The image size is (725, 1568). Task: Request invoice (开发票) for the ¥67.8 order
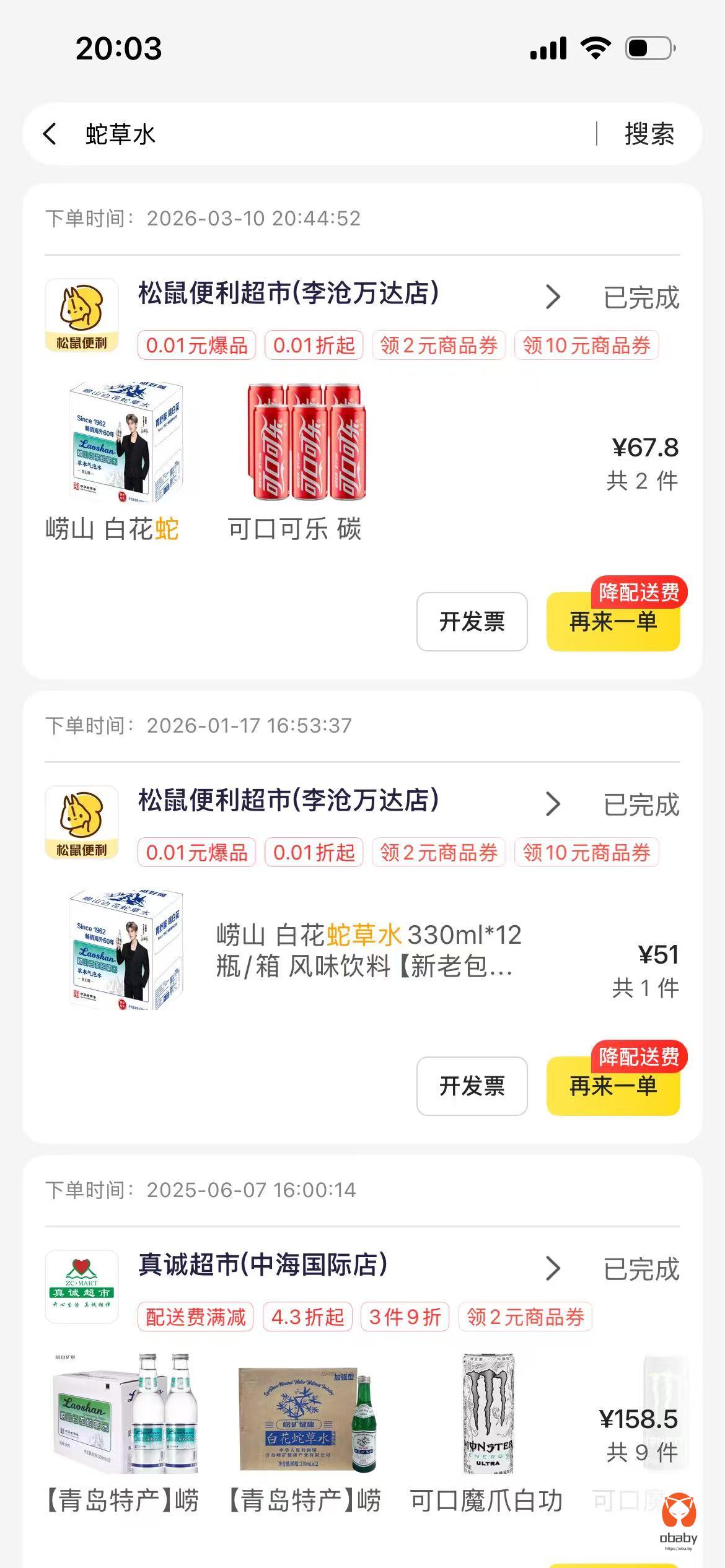pyautogui.click(x=472, y=622)
